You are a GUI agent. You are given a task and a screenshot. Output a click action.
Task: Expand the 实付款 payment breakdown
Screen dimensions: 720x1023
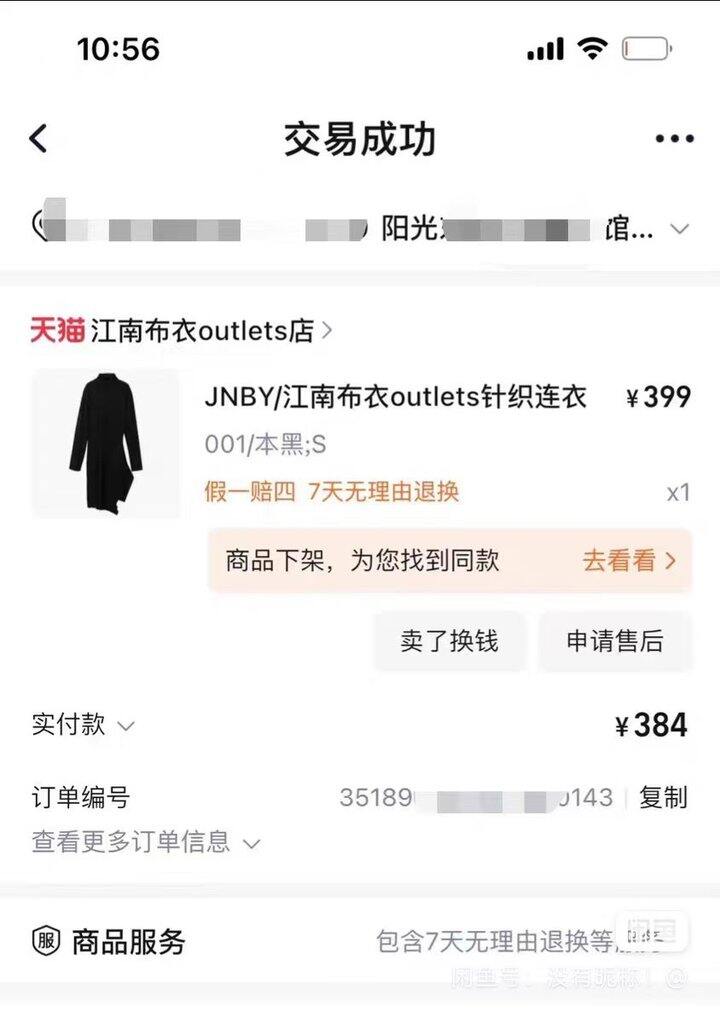(x=84, y=725)
